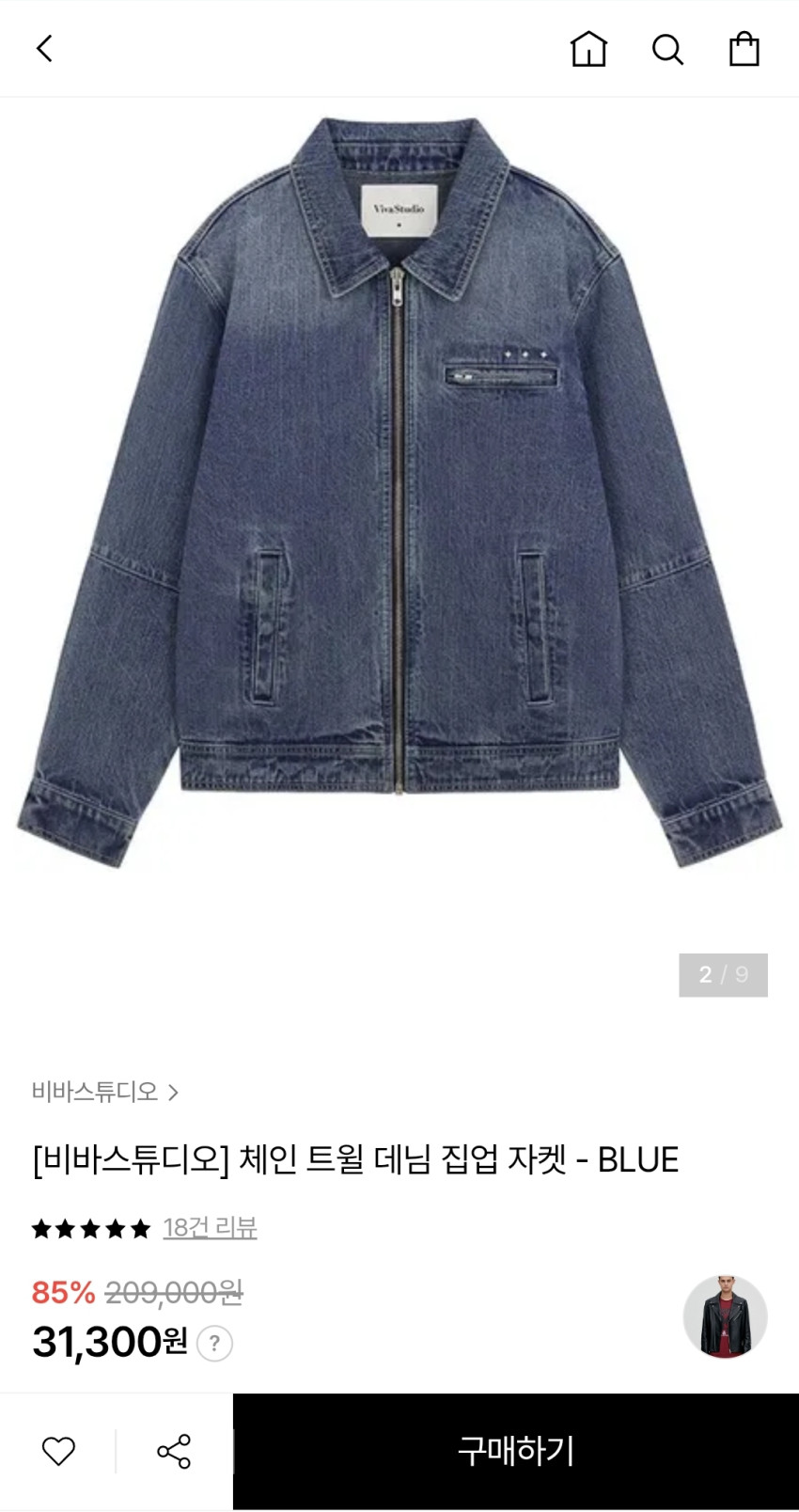Show price info via the question mark
Image resolution: width=799 pixels, height=1512 pixels.
(214, 1343)
